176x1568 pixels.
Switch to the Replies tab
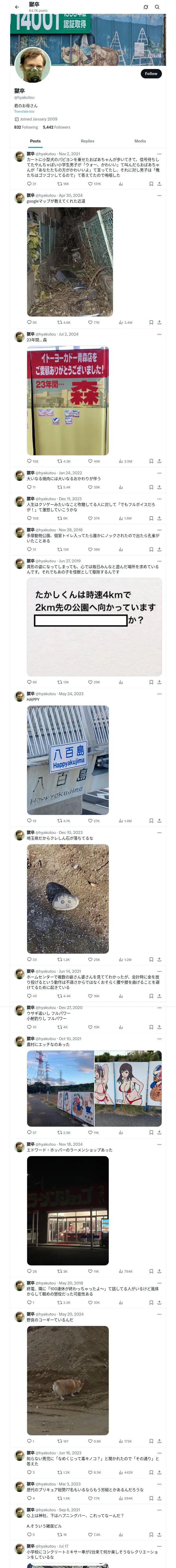coord(87,141)
